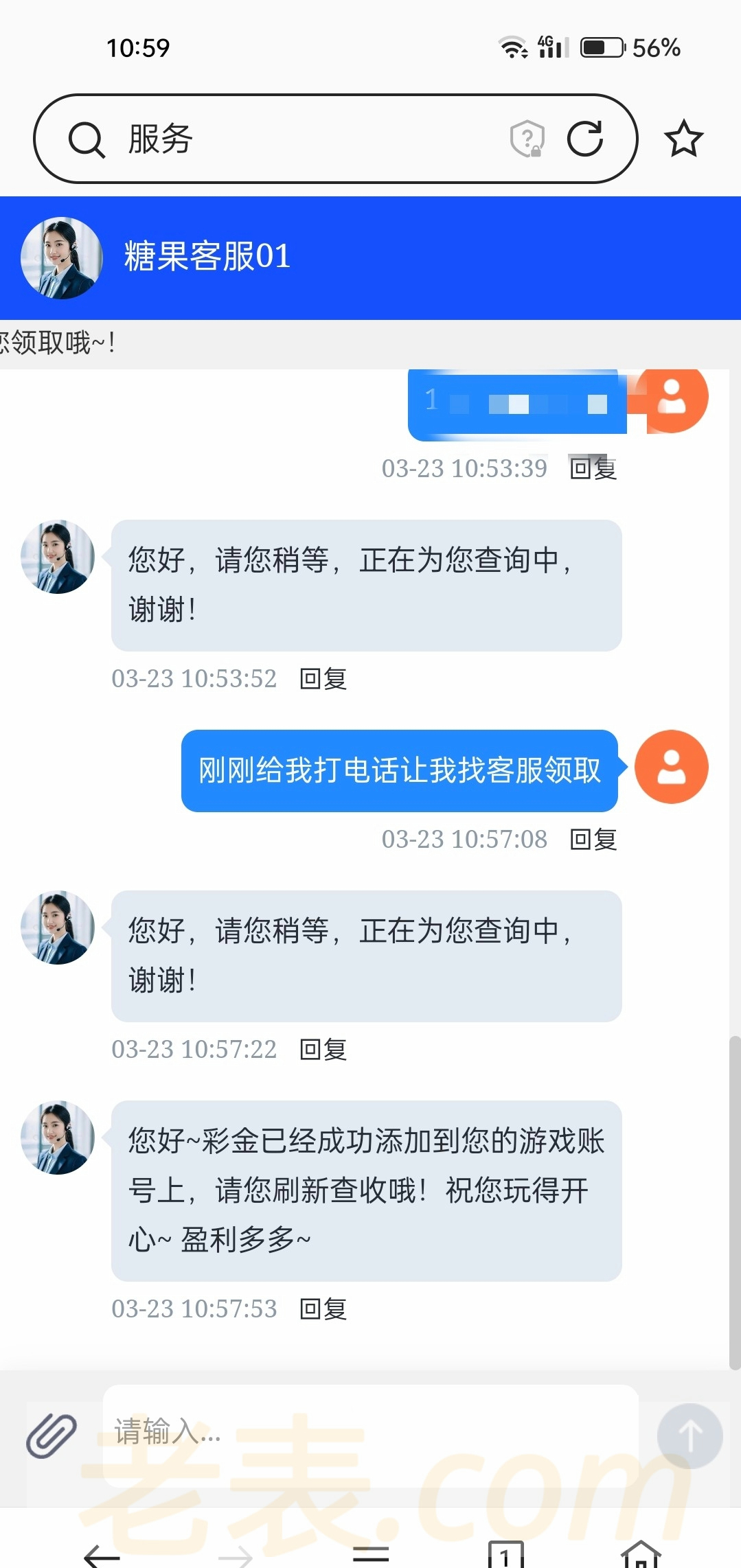Send message with up-arrow button
This screenshot has height=1568, width=741.
689,1436
